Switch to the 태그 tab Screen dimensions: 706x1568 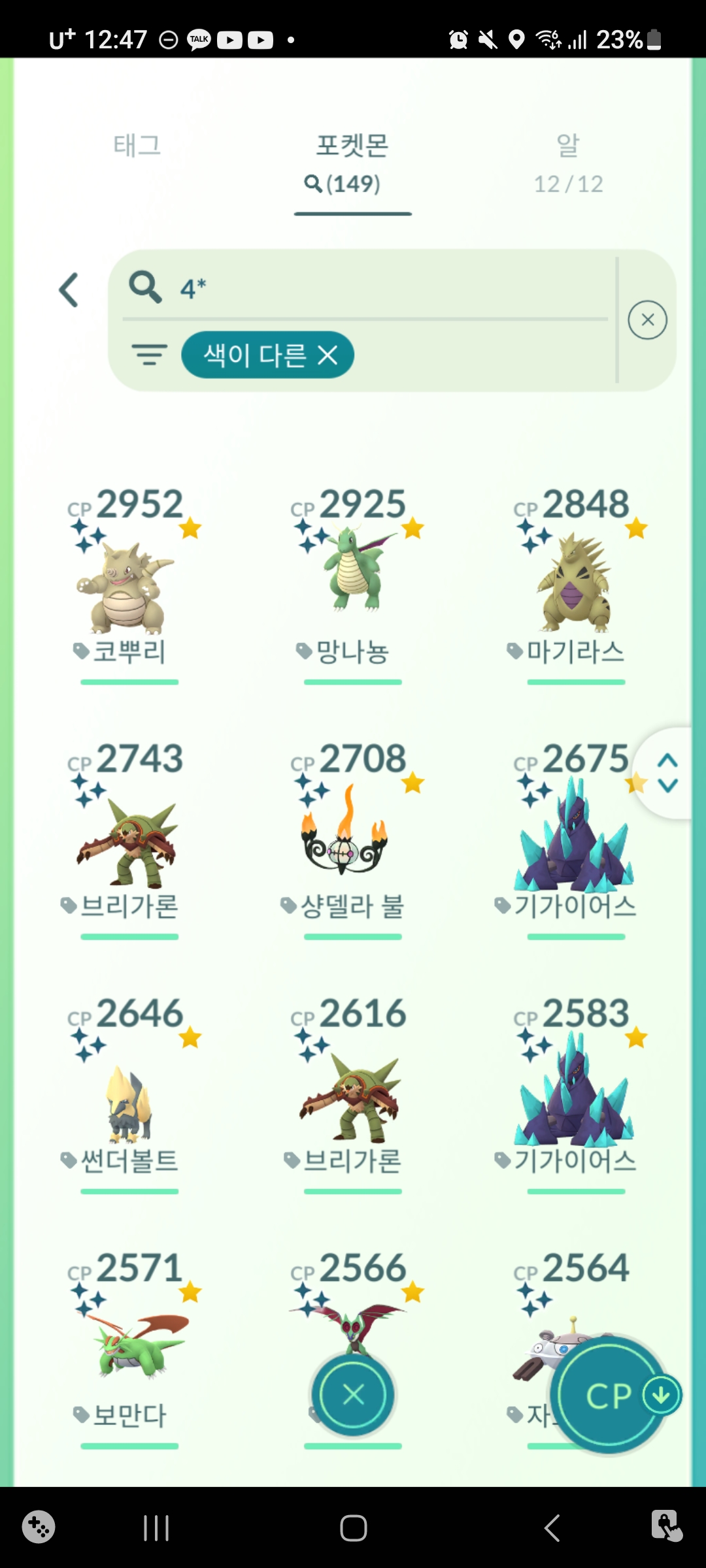pyautogui.click(x=137, y=145)
